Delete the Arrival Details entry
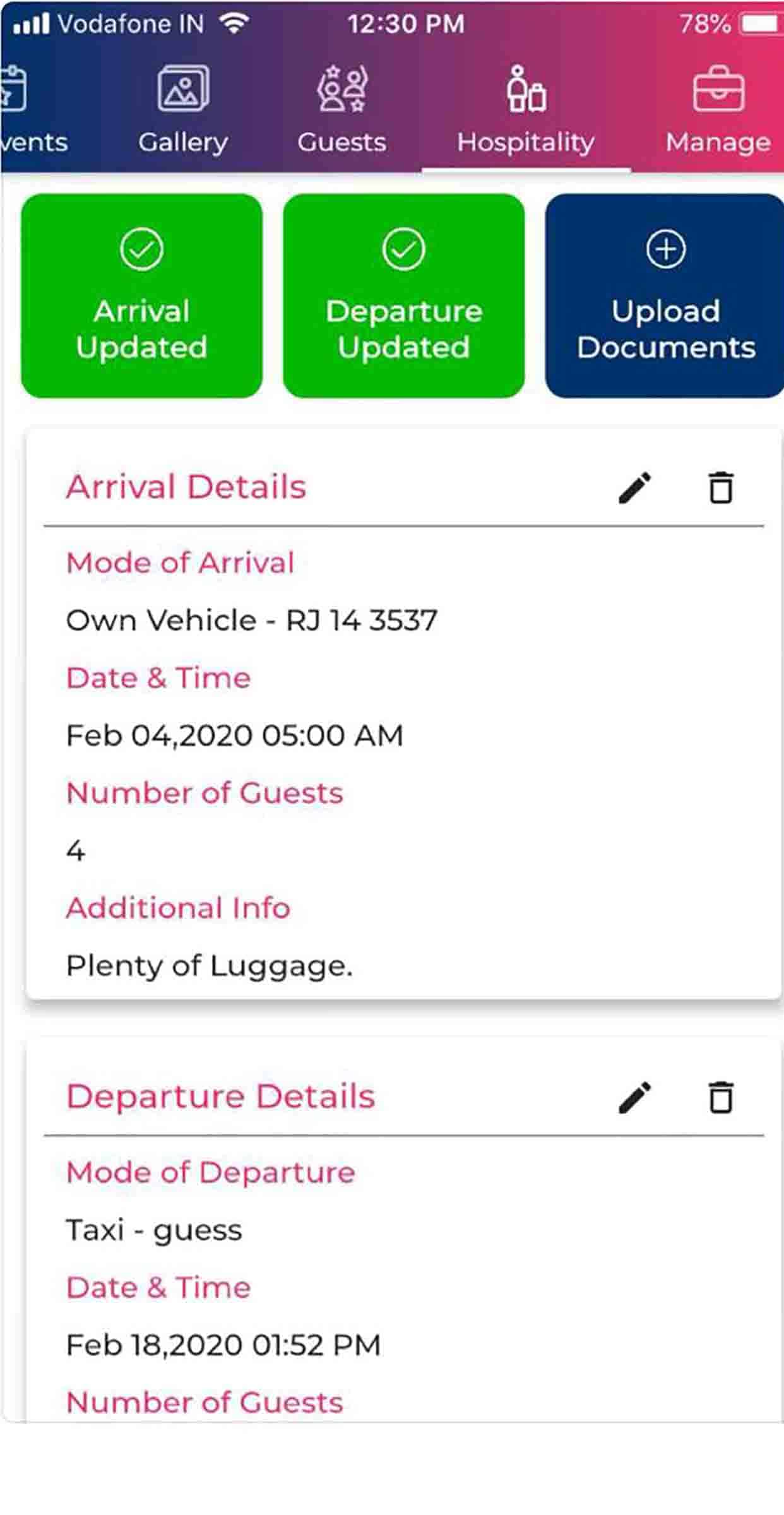 721,488
